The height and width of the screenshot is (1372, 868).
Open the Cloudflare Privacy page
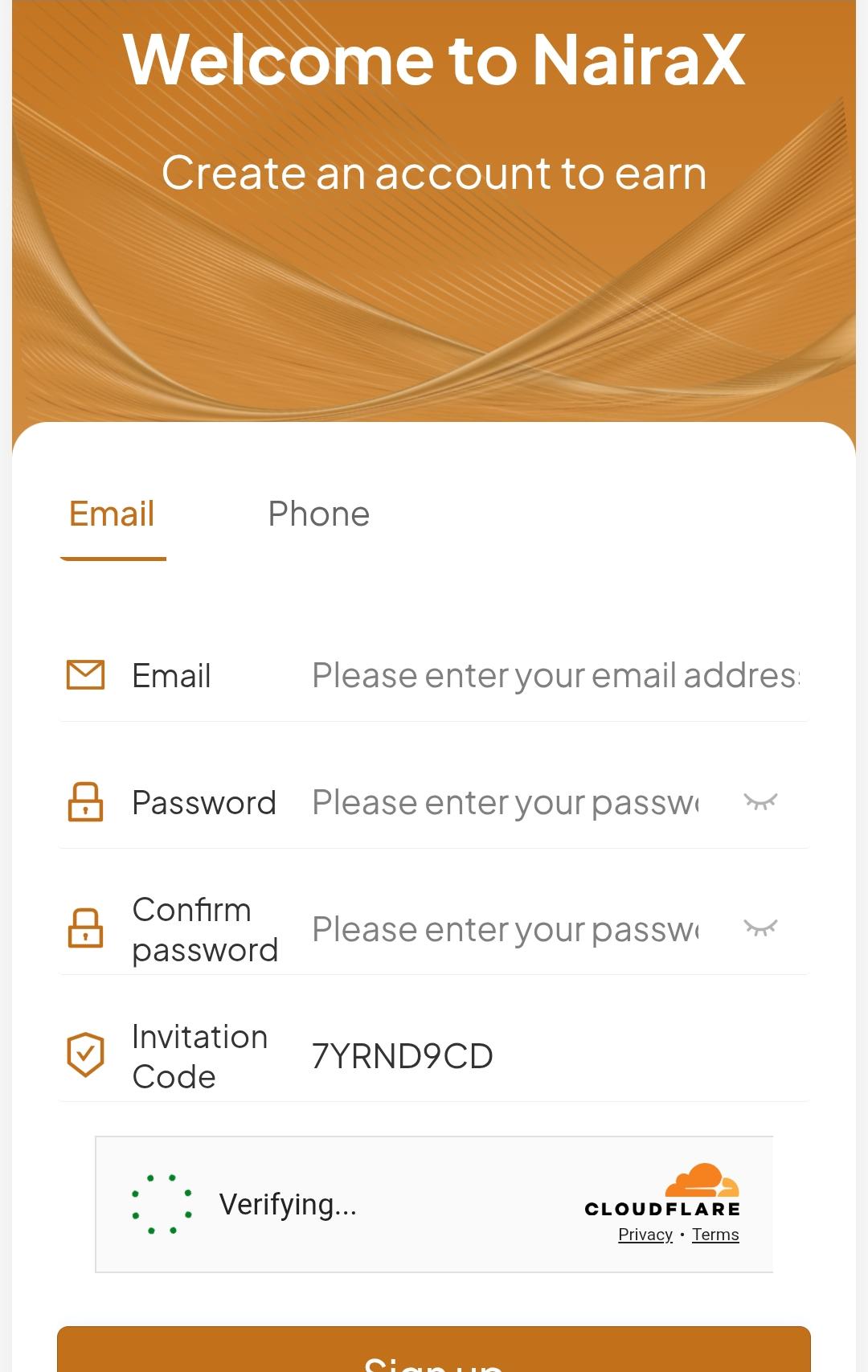(645, 1235)
